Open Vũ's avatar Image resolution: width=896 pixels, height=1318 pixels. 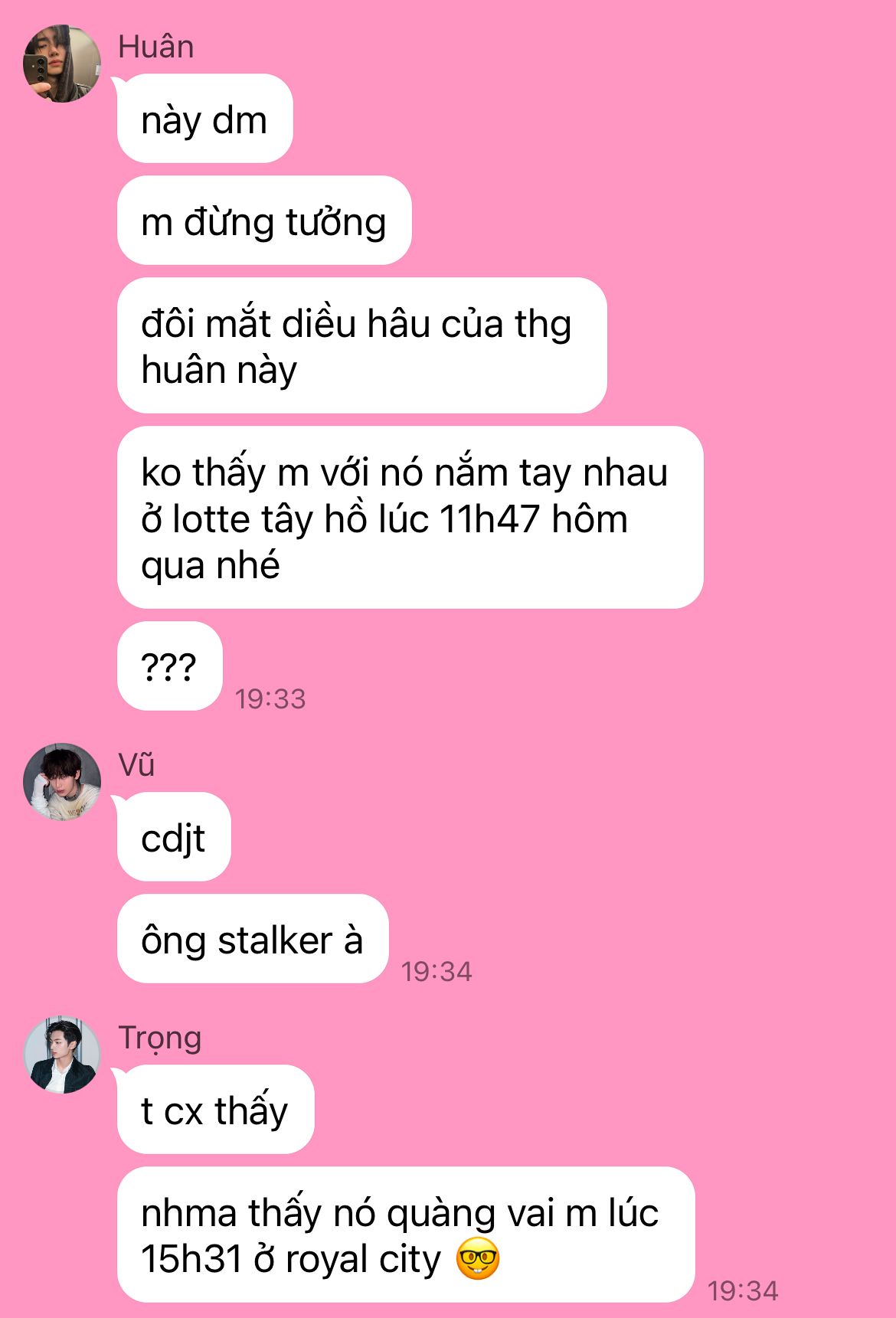62,781
